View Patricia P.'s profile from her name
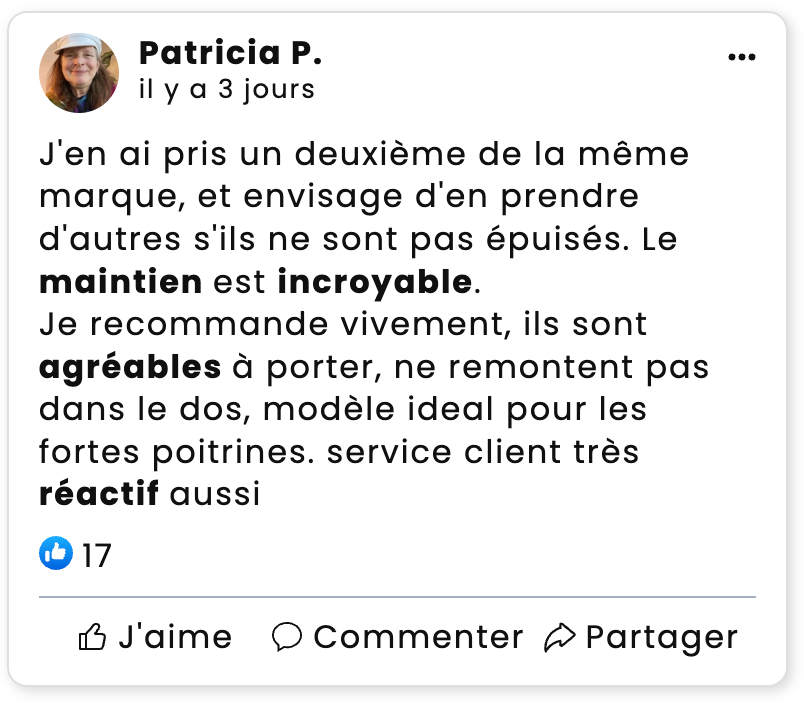Viewport: 804px width, 704px height. click(230, 52)
